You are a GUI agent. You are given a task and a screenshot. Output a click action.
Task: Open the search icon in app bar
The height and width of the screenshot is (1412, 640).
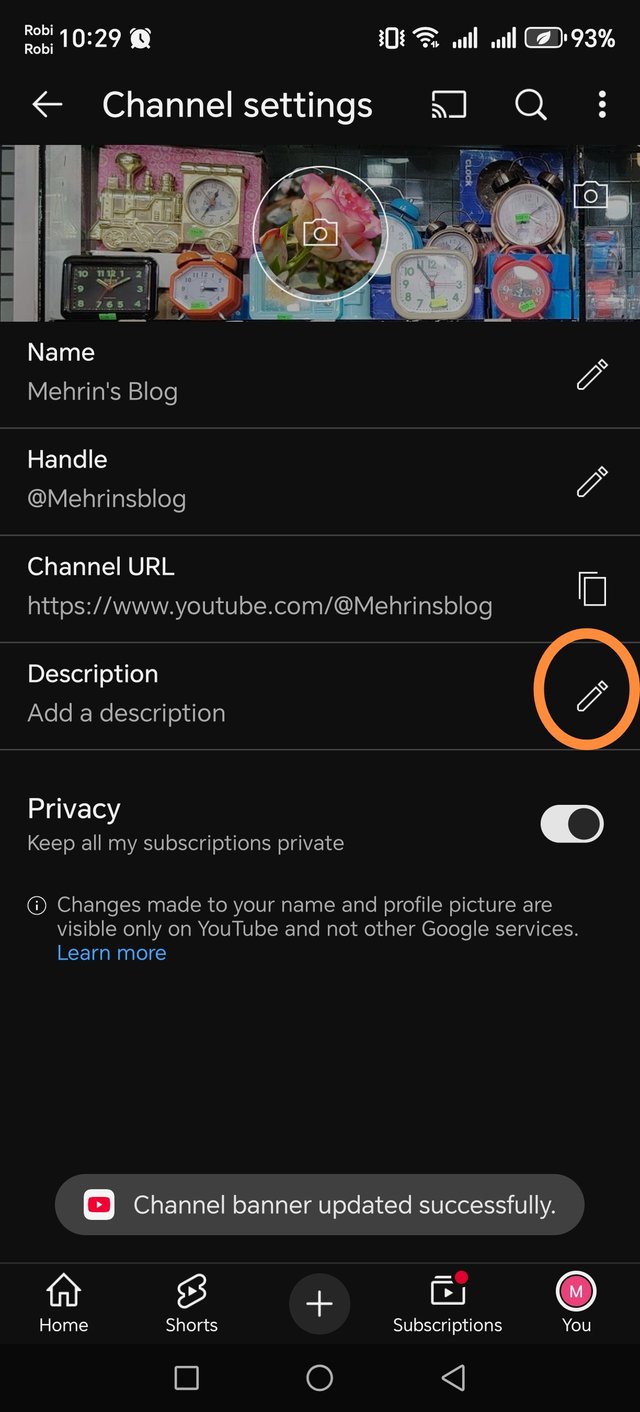click(531, 104)
